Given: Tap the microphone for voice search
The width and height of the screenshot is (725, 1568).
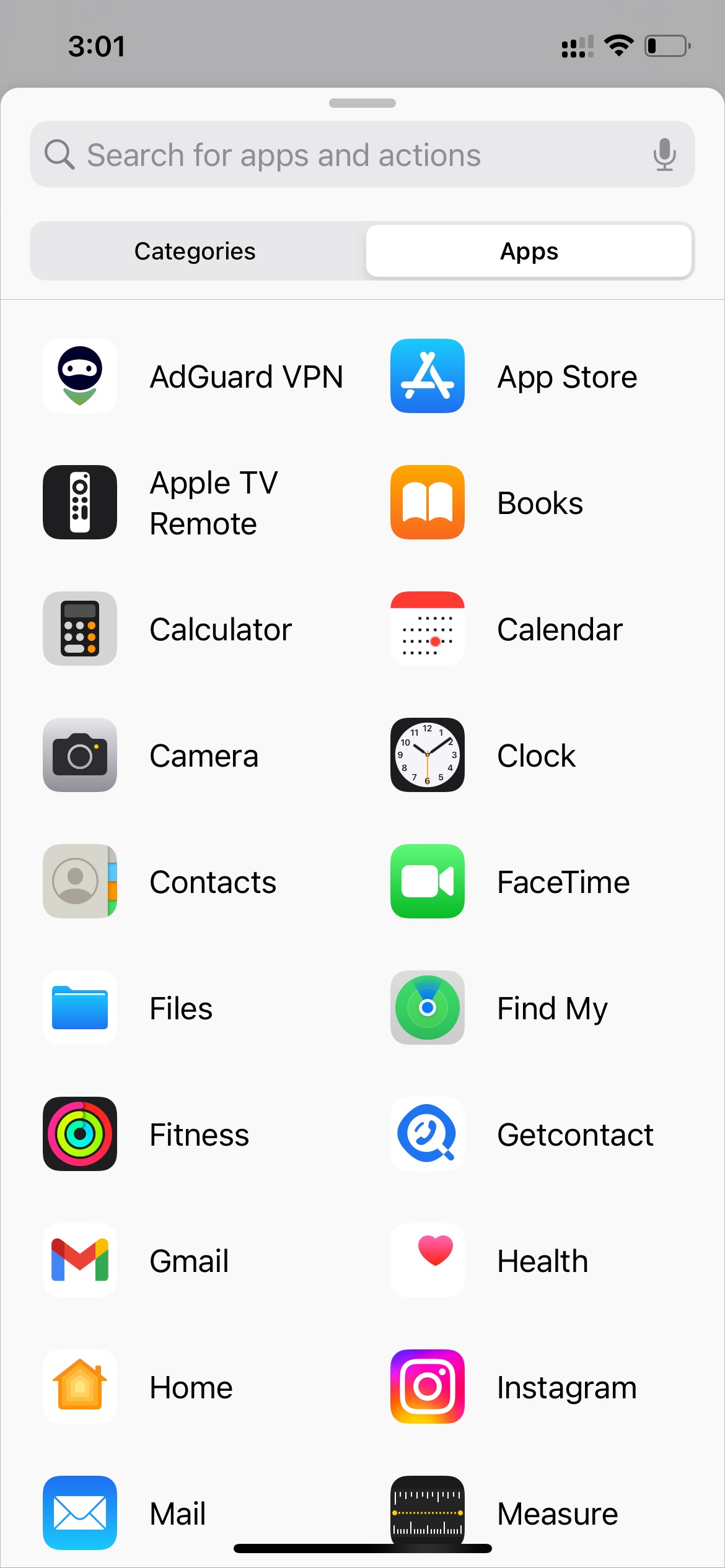Looking at the screenshot, I should pos(666,154).
